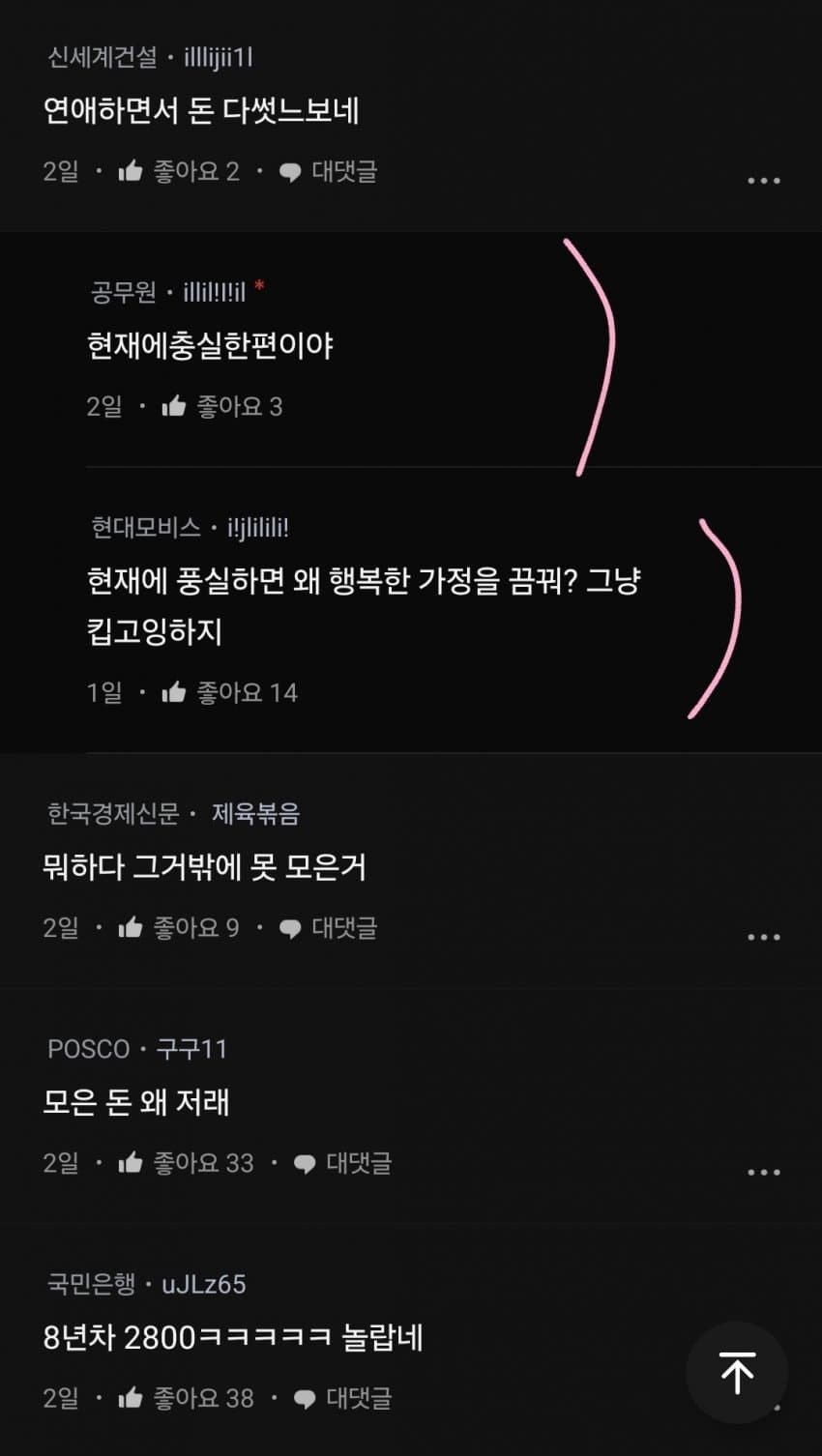Viewport: 822px width, 1456px height.
Task: Open overflow menu on POSCO comment
Action: coord(763,1172)
